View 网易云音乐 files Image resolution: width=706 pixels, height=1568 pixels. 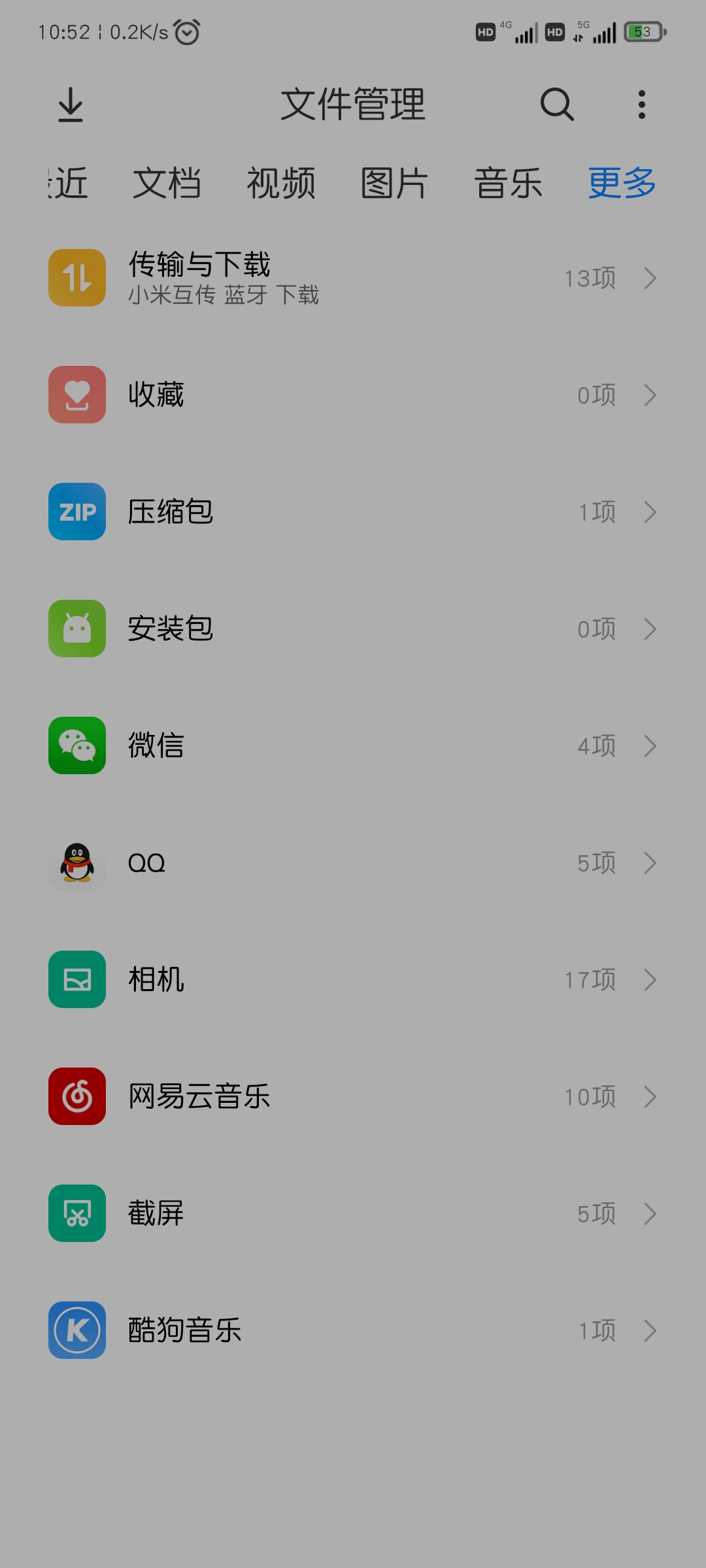pos(353,1096)
